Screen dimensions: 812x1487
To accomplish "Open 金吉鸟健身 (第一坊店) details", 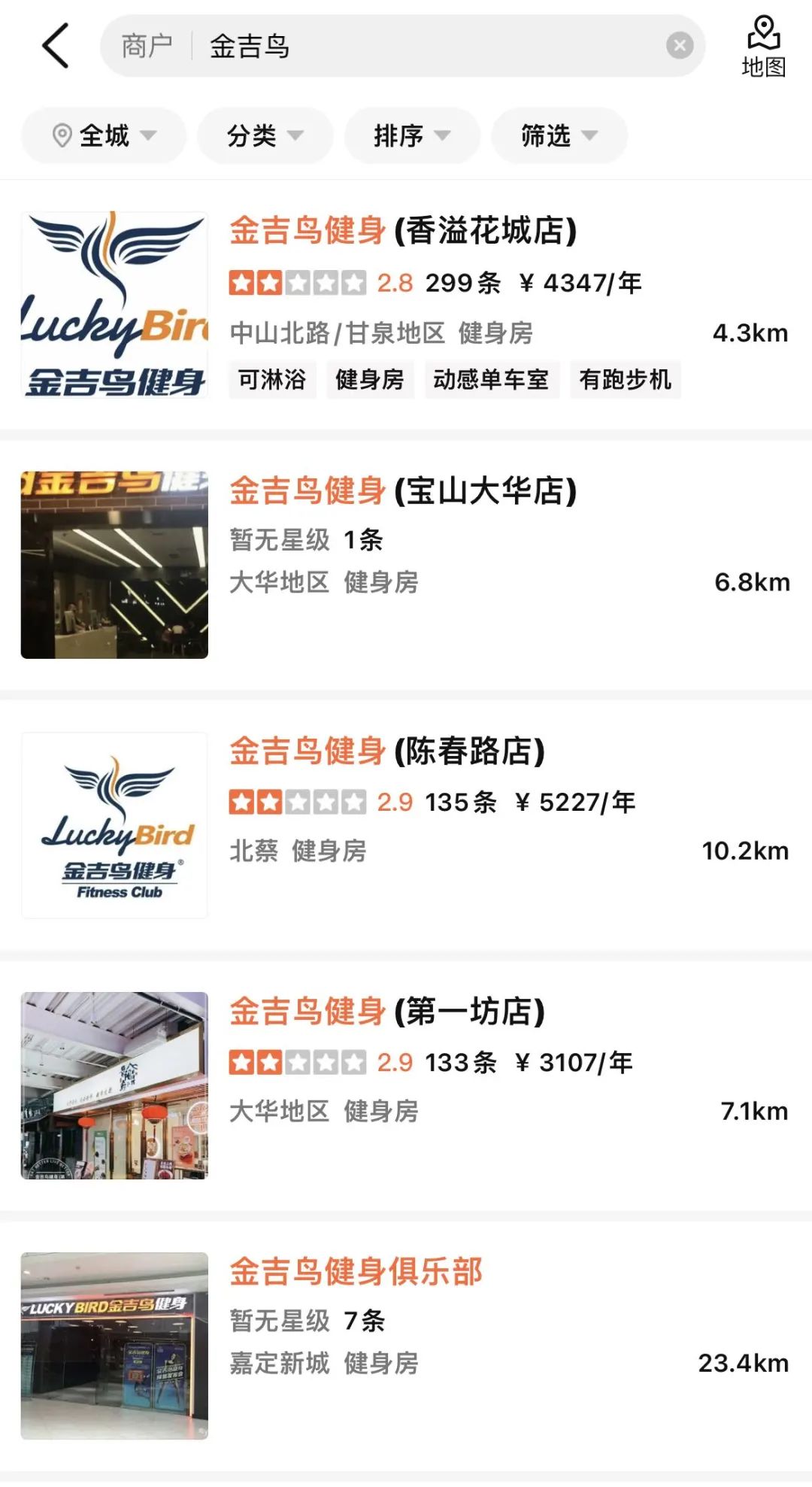I will click(x=387, y=1011).
